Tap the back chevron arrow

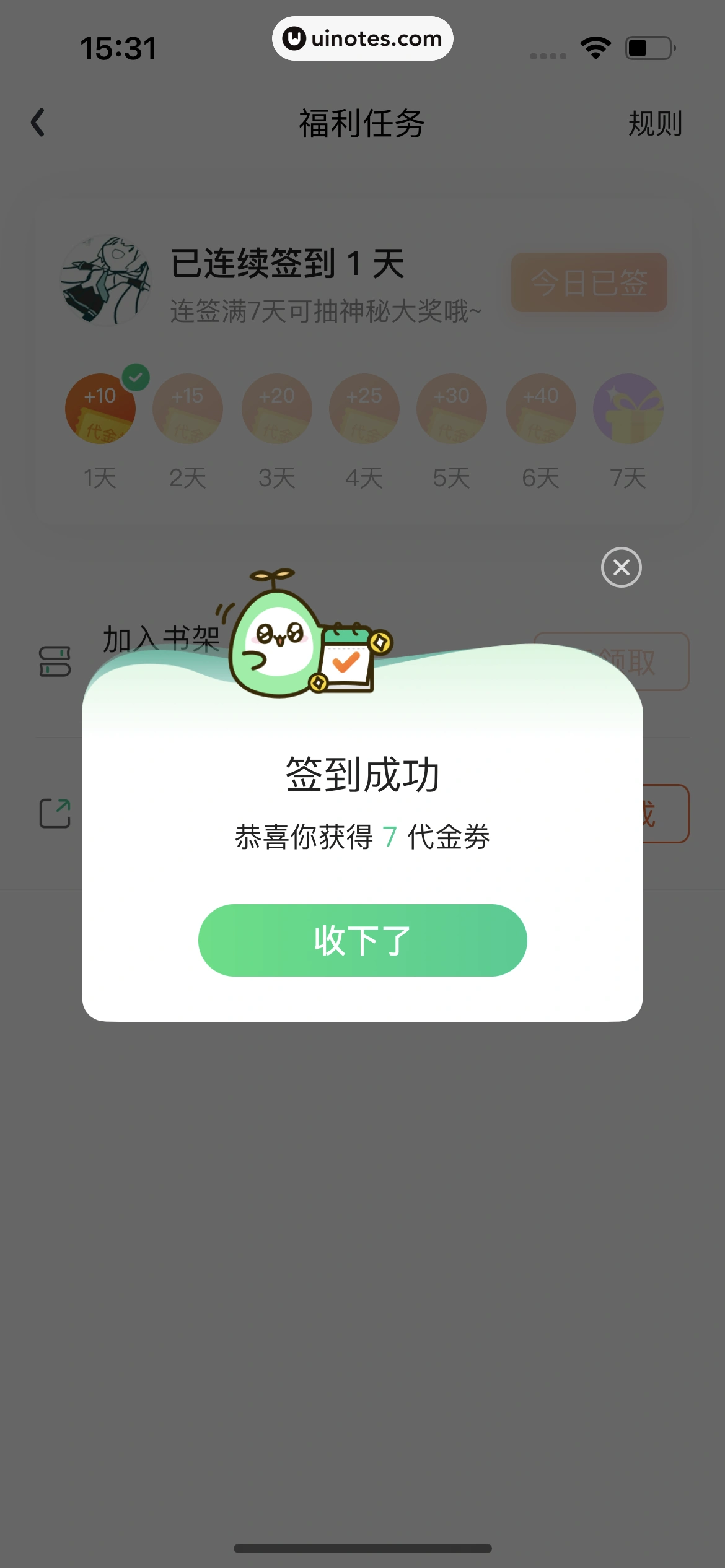coord(38,123)
